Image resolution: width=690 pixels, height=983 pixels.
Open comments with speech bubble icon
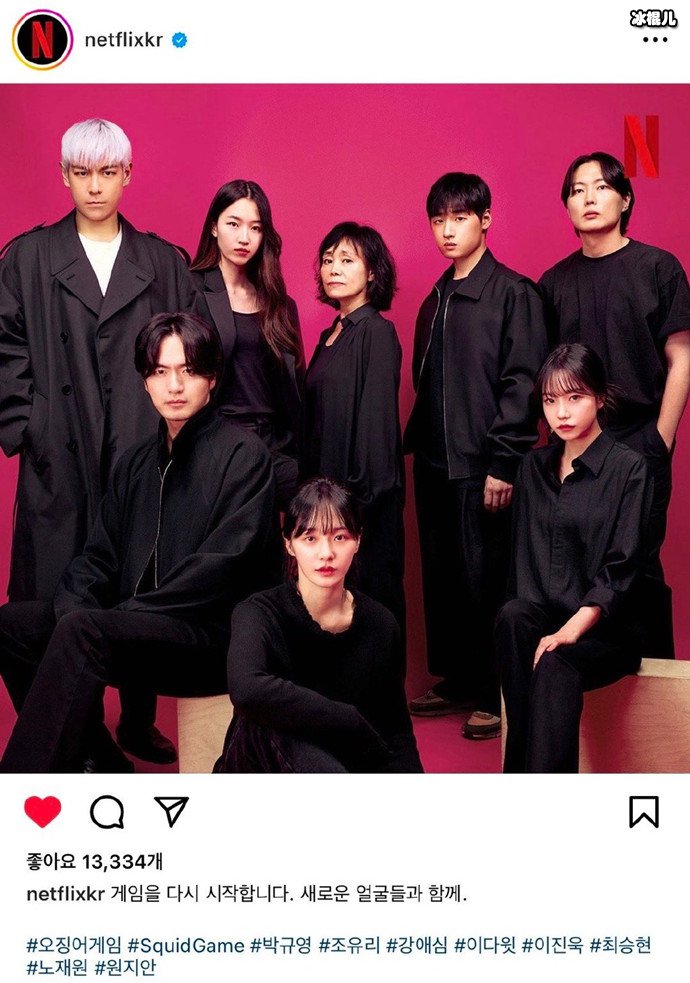pyautogui.click(x=107, y=812)
